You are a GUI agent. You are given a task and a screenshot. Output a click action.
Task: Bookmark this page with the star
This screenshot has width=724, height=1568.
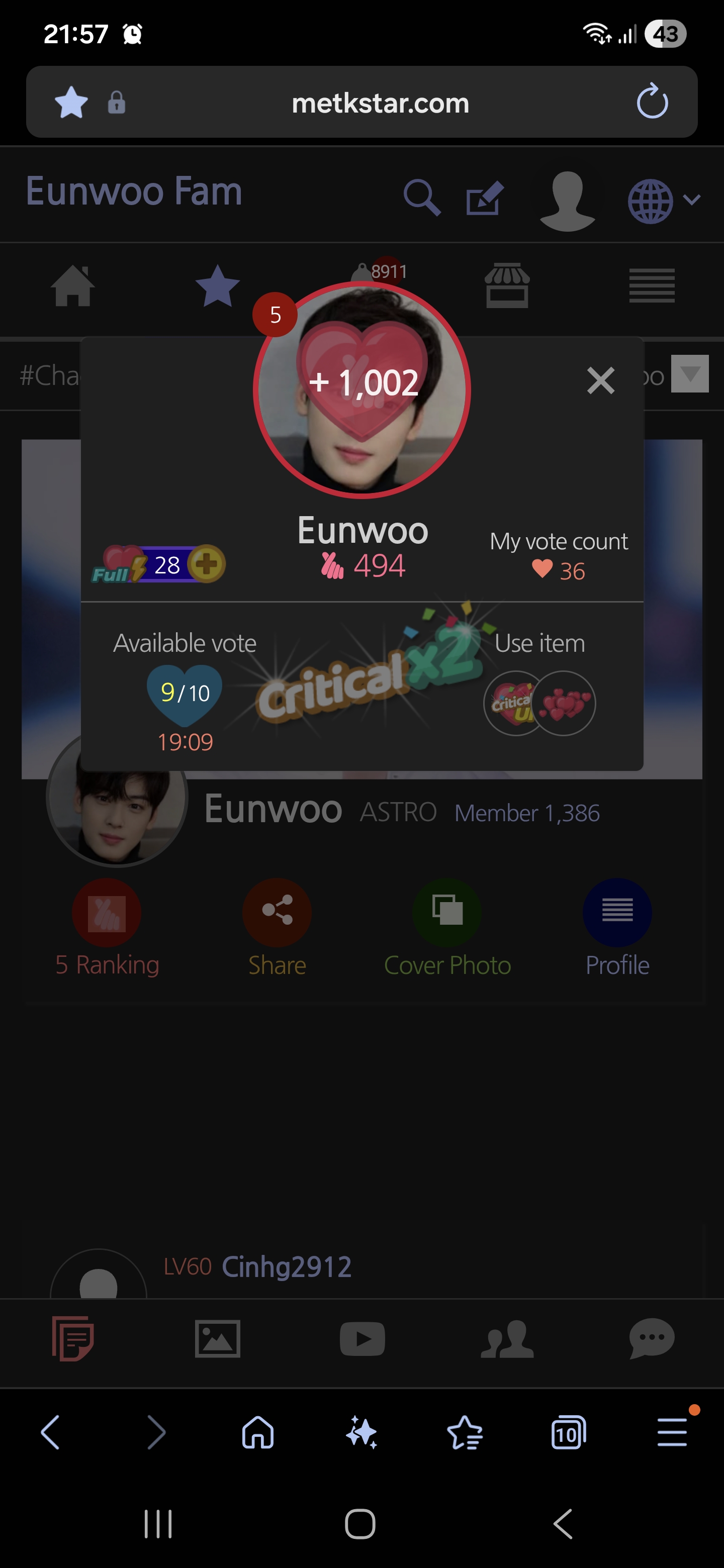[x=71, y=102]
